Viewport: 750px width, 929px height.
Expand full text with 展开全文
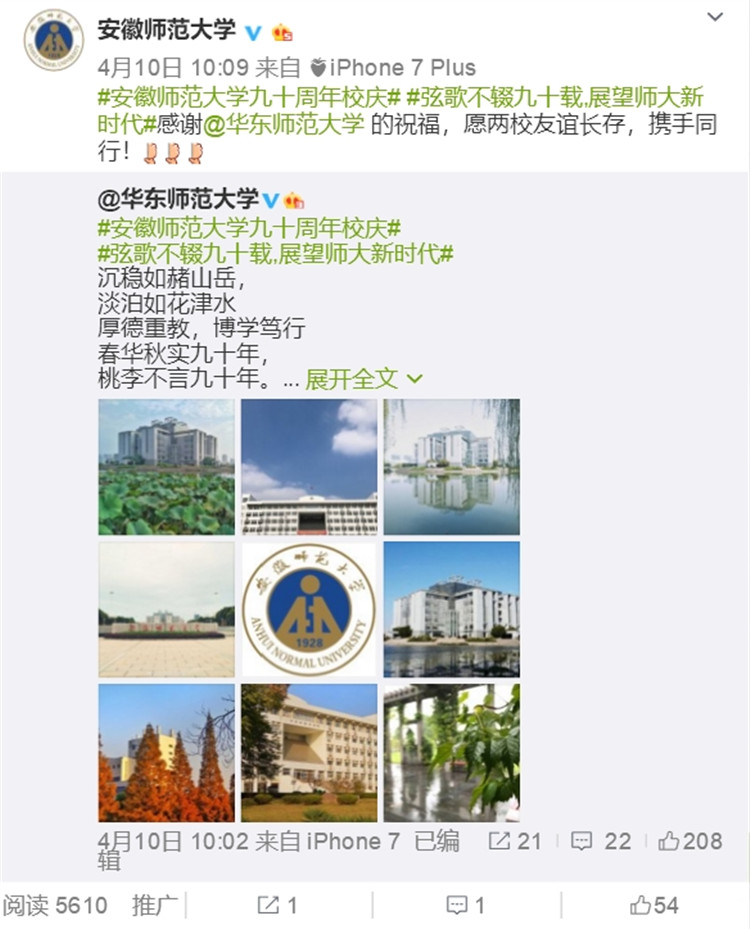pyautogui.click(x=364, y=380)
